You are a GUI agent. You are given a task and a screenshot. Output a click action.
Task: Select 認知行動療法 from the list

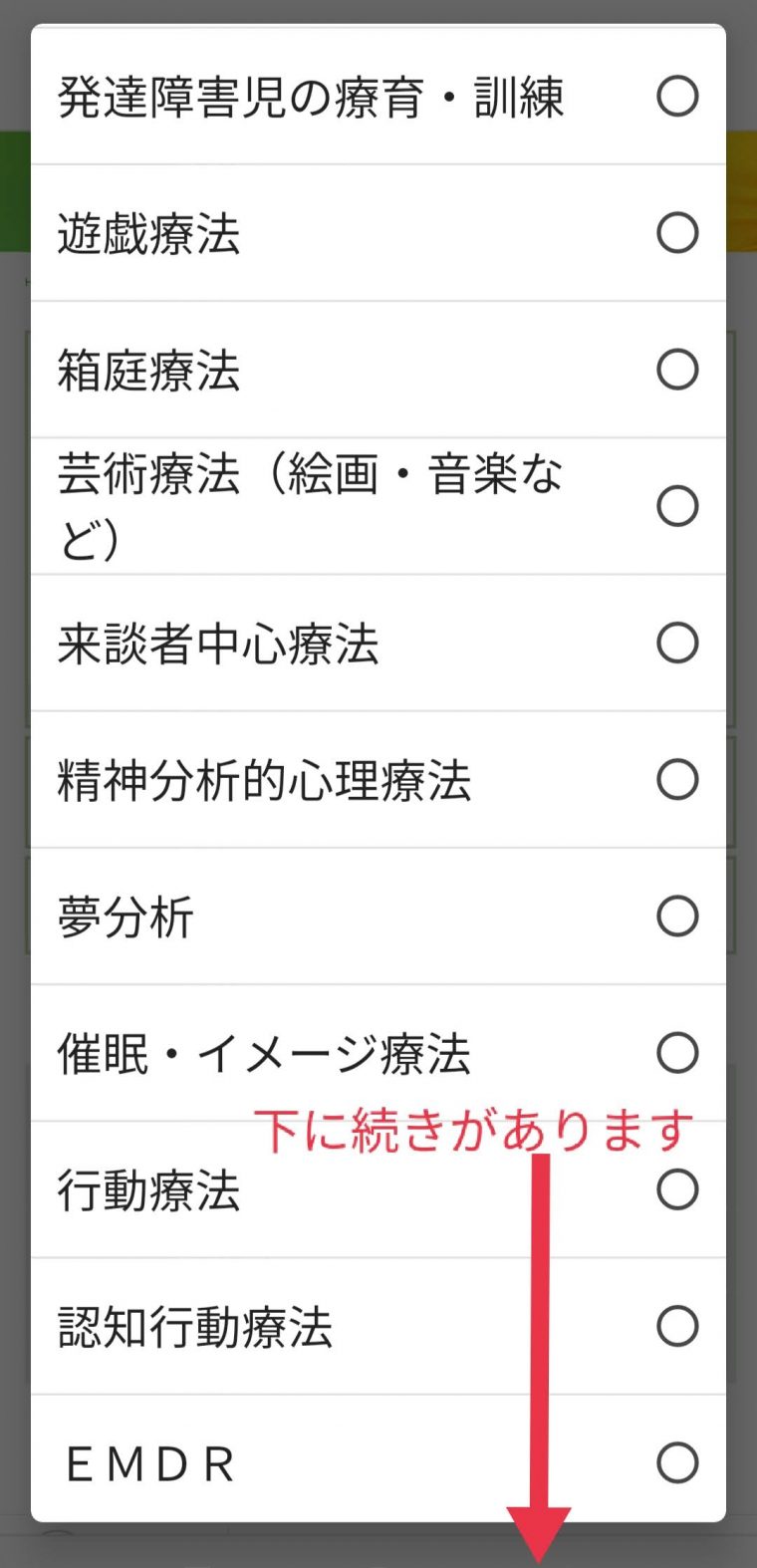click(677, 1326)
